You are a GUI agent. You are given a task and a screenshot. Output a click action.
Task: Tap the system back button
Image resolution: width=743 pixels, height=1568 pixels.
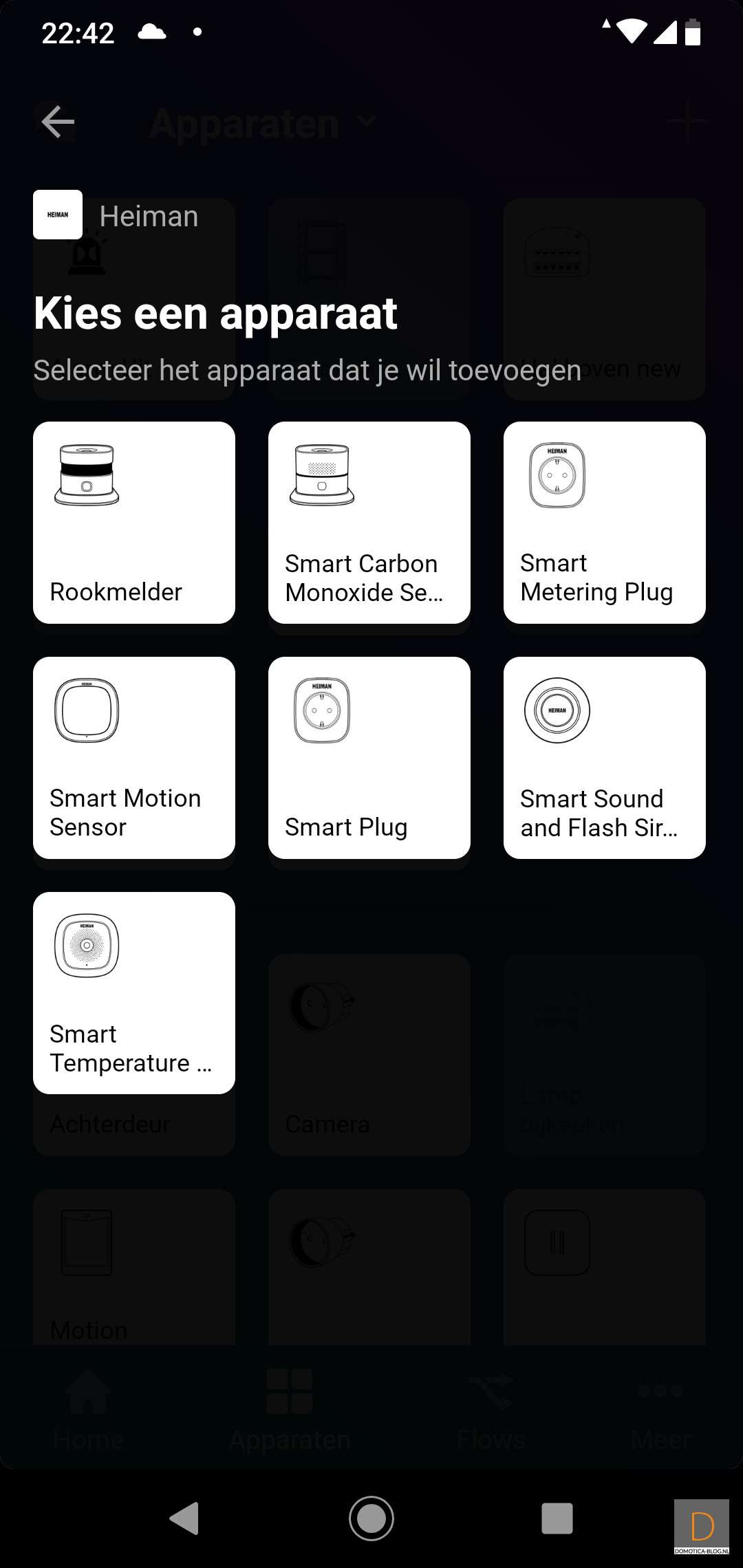(x=184, y=1518)
